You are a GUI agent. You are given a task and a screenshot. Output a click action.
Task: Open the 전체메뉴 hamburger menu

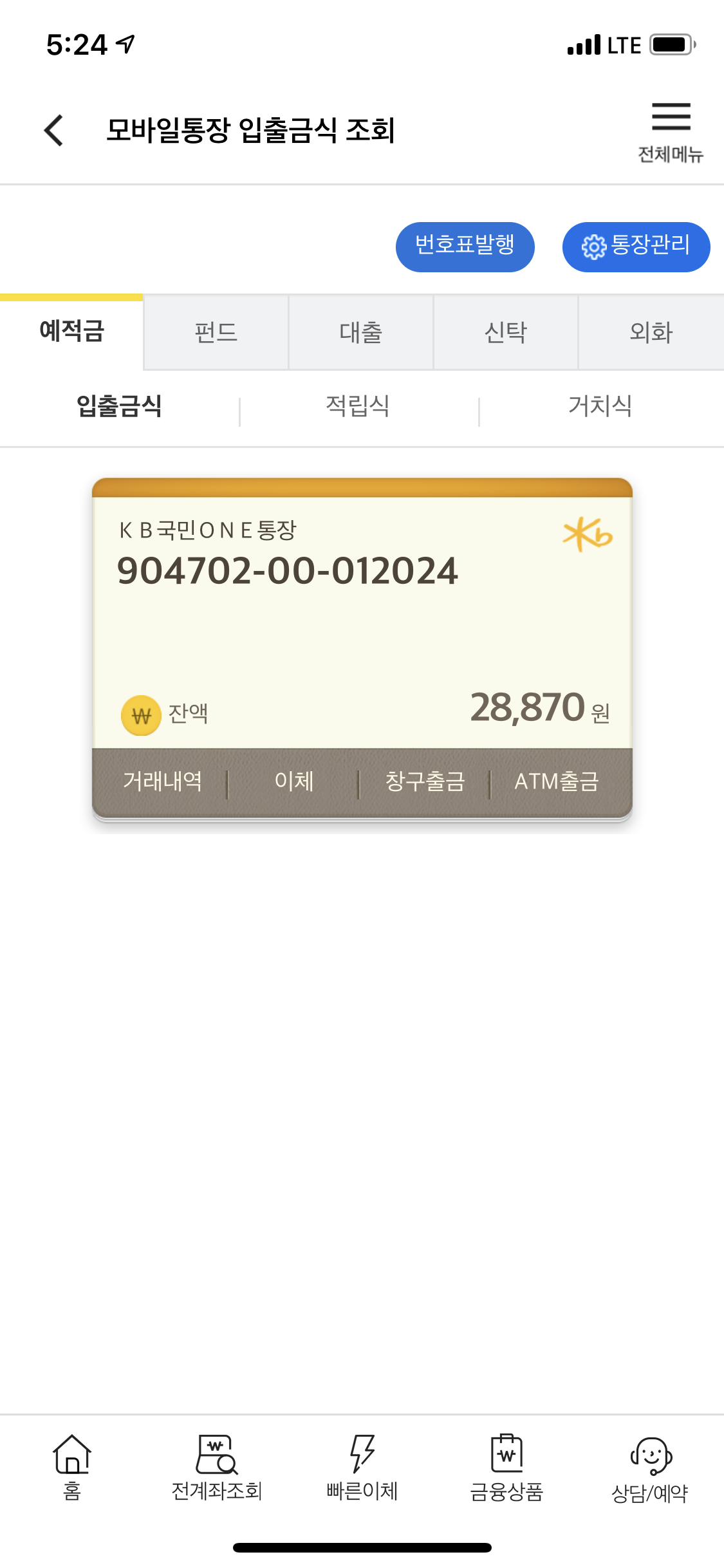(671, 132)
